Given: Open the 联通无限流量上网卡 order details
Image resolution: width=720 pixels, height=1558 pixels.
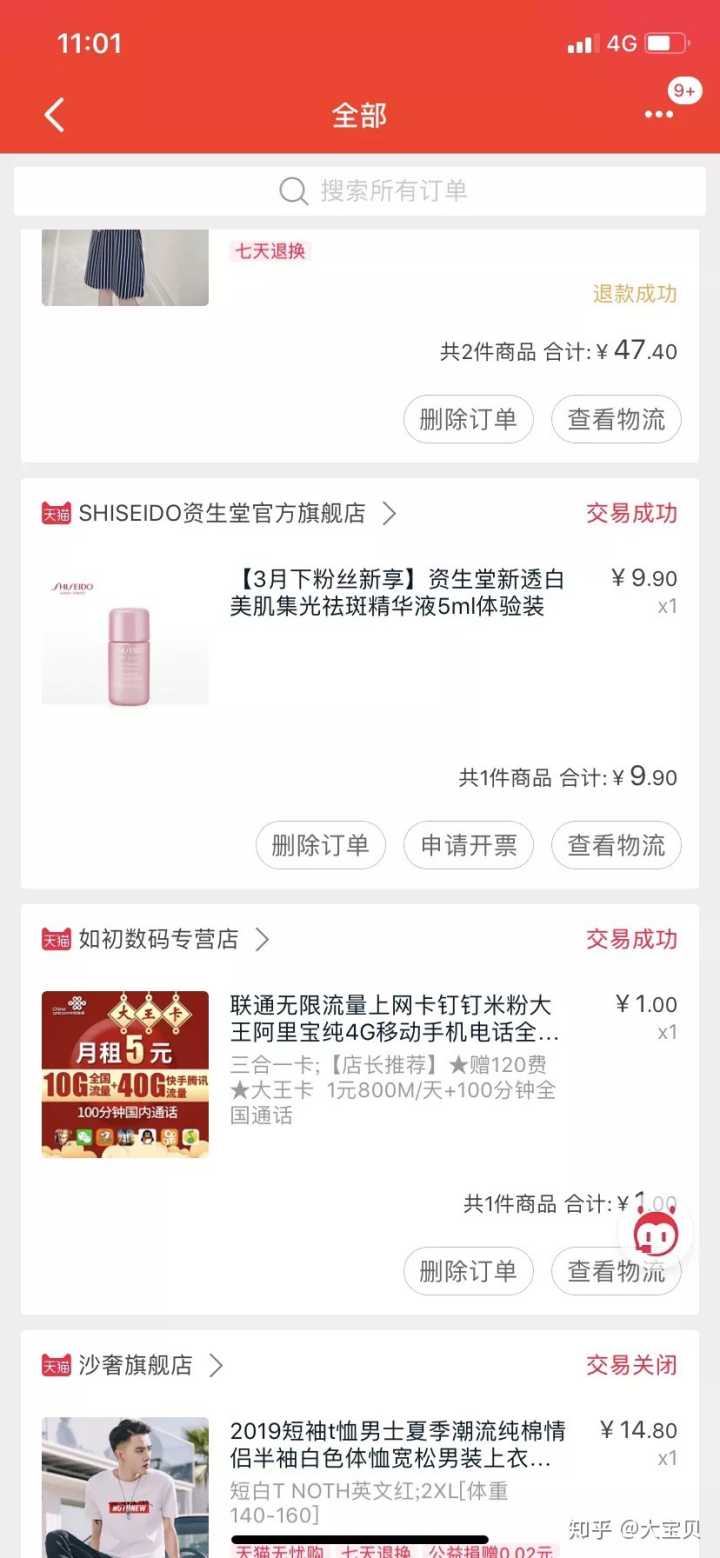Looking at the screenshot, I should coord(394,1018).
